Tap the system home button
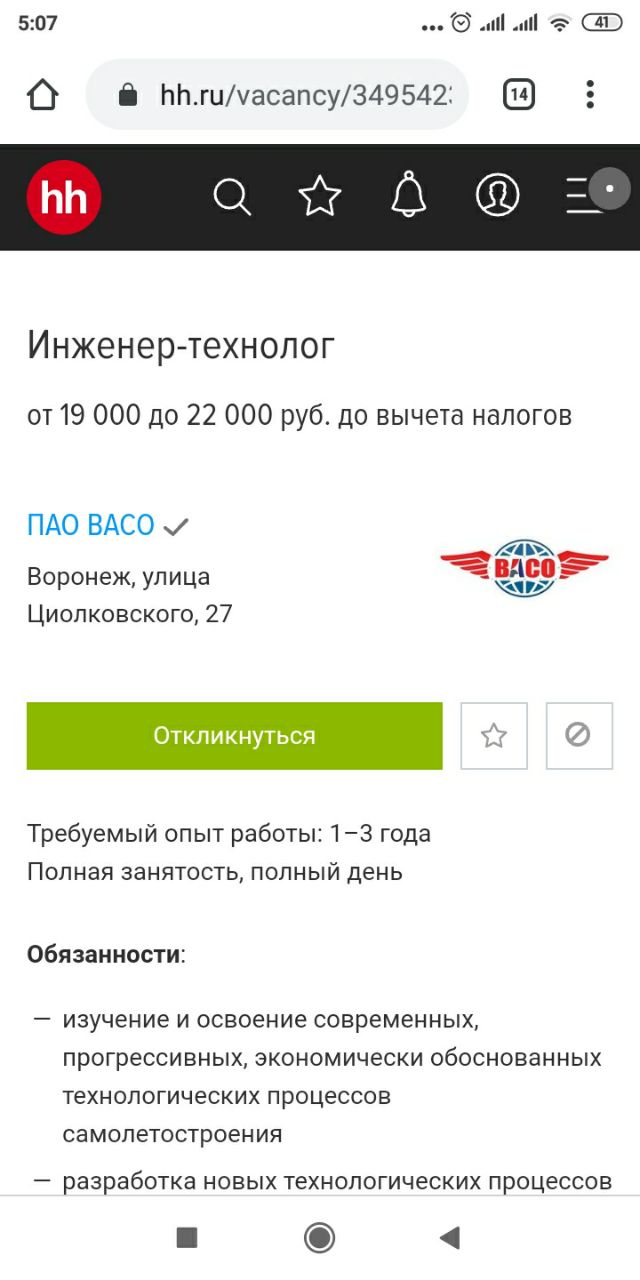The image size is (640, 1280). coord(320,1238)
